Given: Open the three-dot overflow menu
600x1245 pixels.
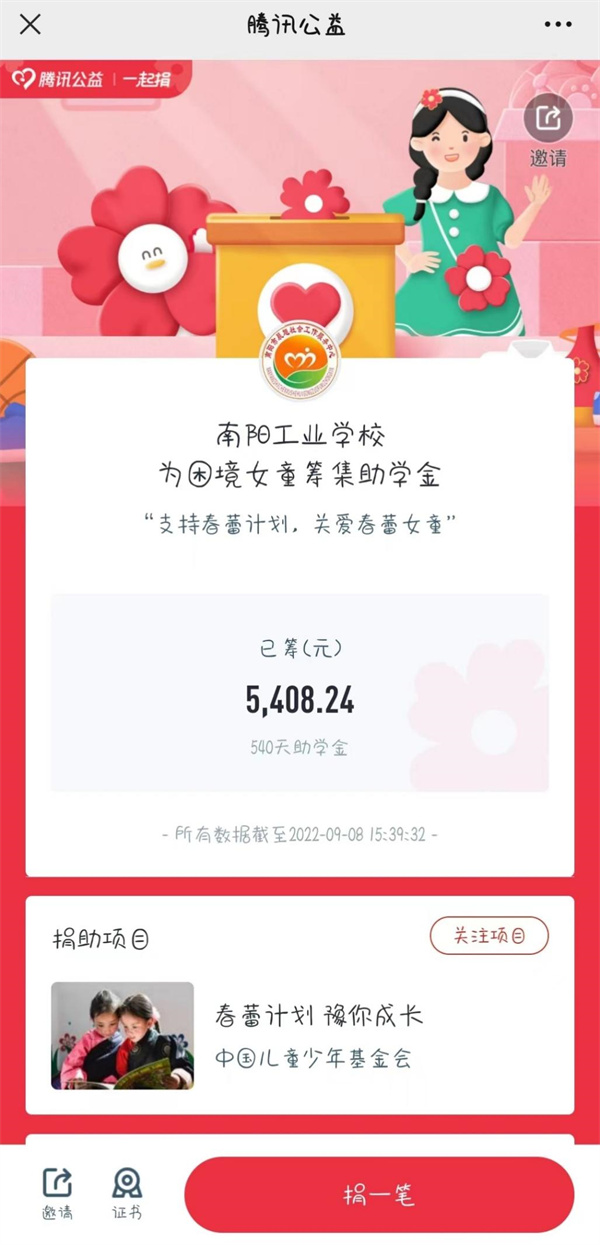Looking at the screenshot, I should click(559, 25).
